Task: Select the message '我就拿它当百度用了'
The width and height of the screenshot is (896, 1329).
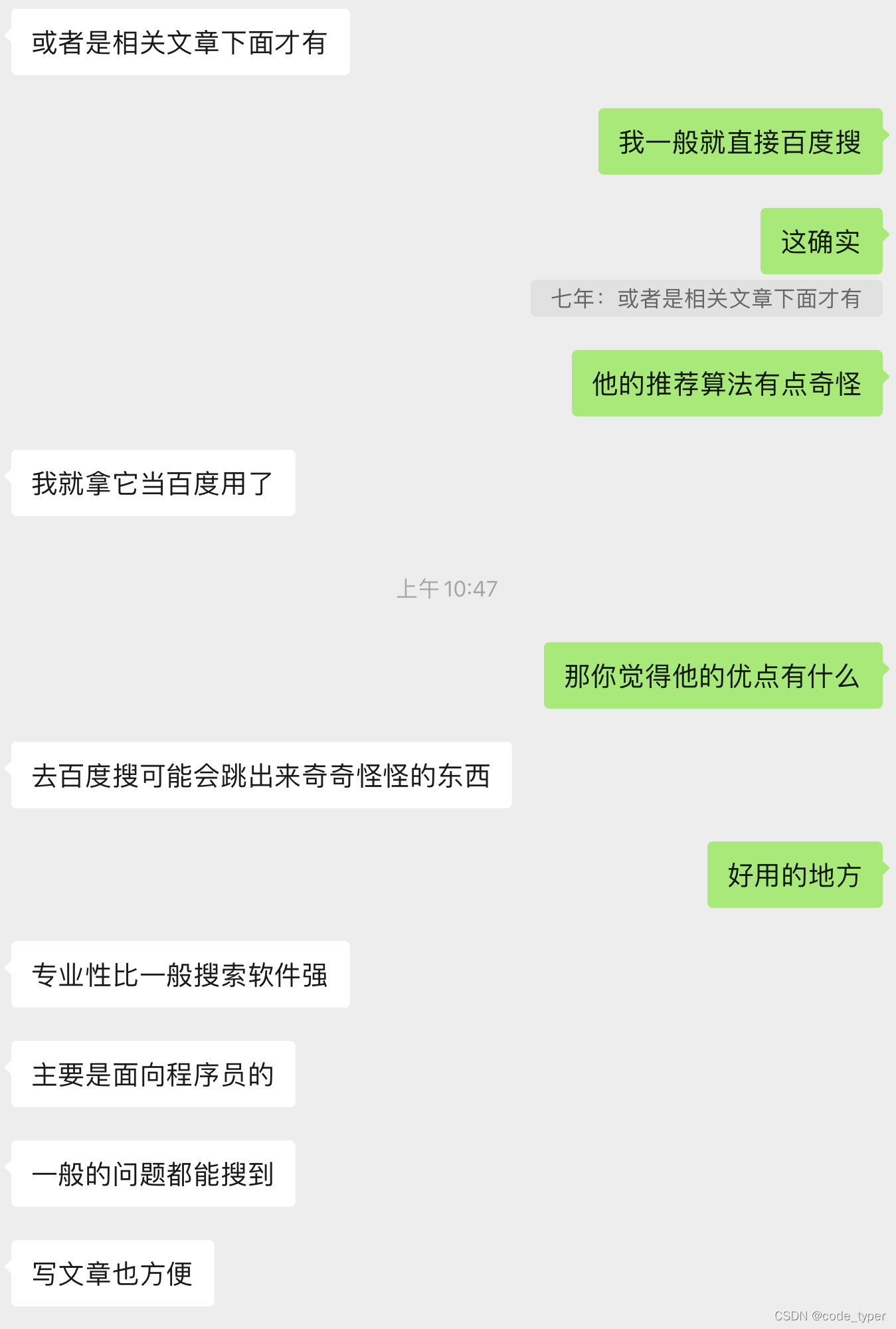Action: click(x=151, y=484)
